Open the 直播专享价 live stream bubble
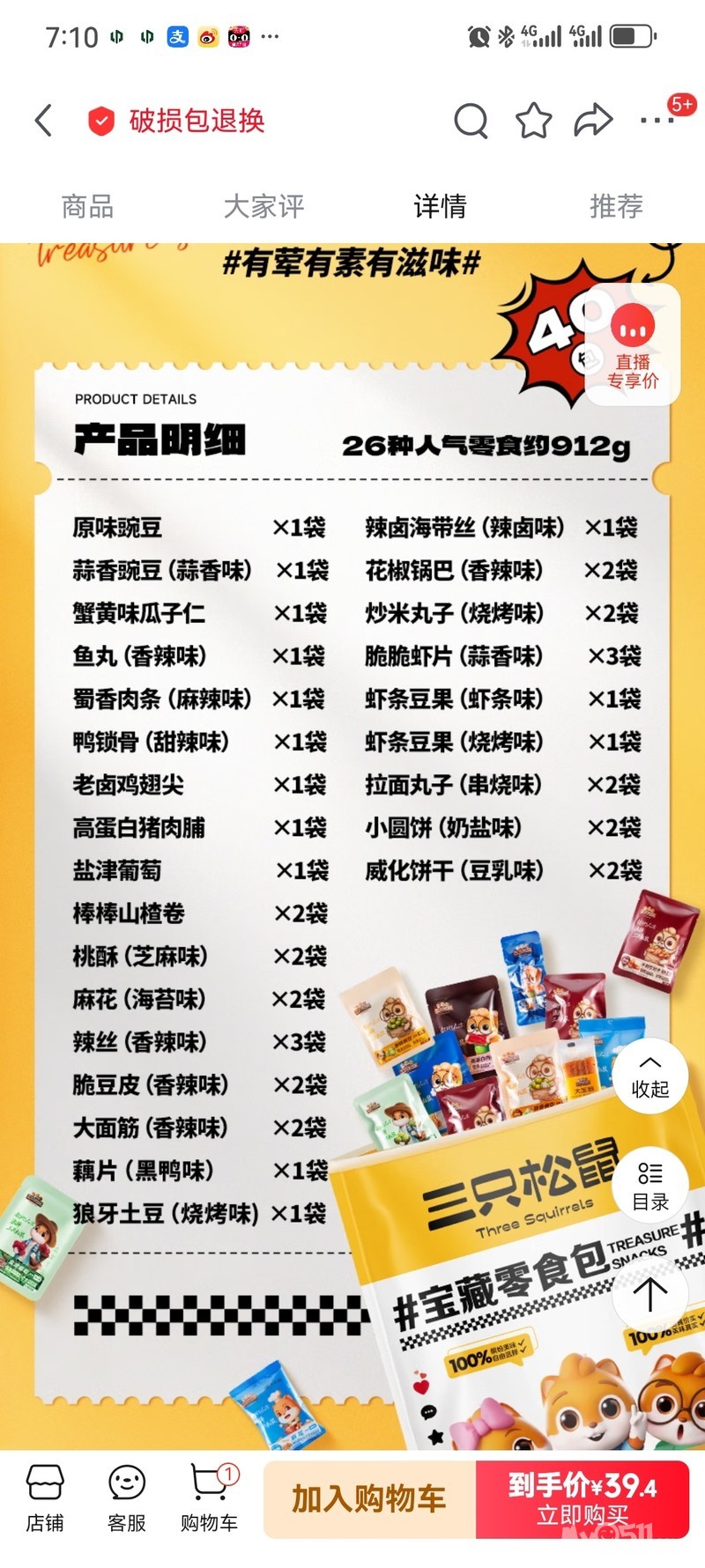This screenshot has width=705, height=1568. click(633, 345)
